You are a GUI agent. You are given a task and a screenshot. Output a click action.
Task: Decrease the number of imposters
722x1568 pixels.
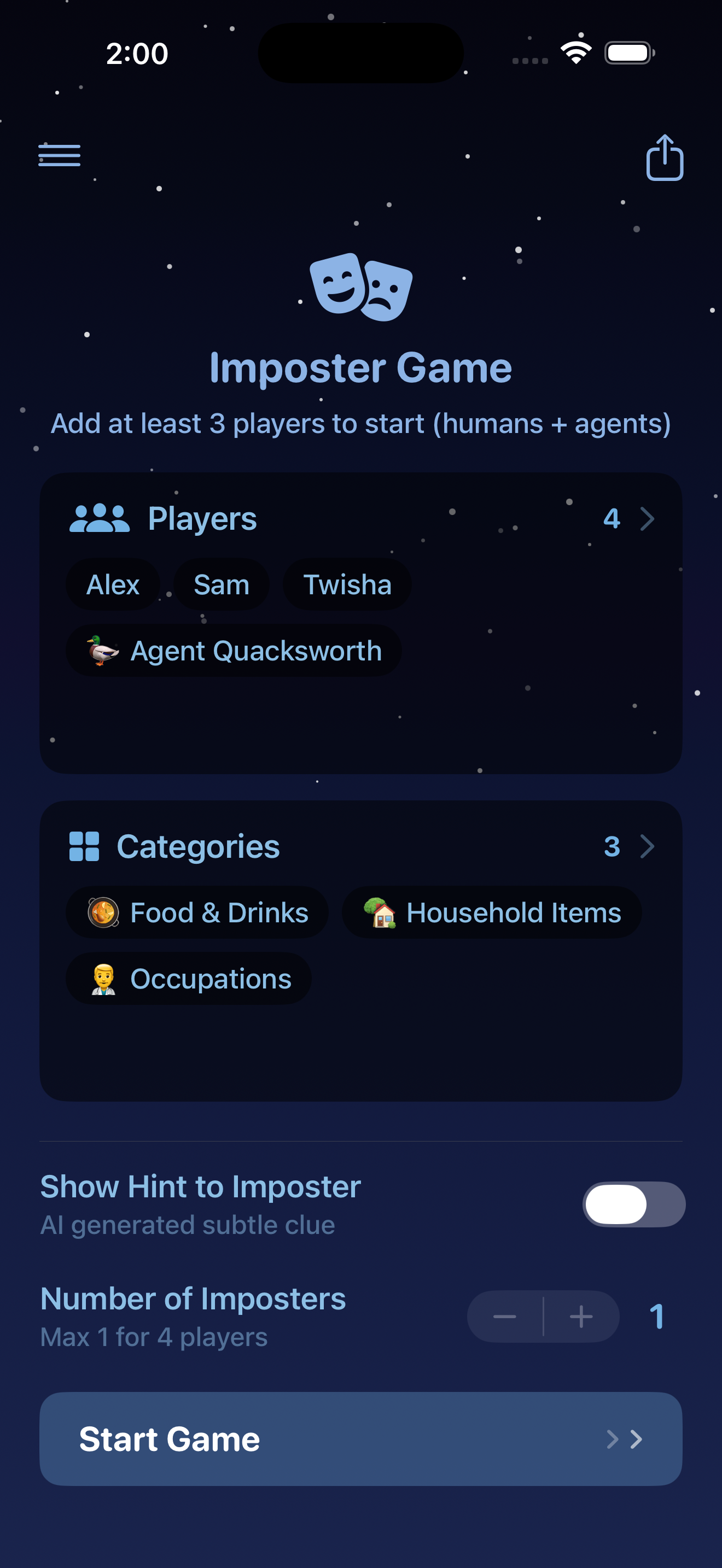click(505, 1317)
